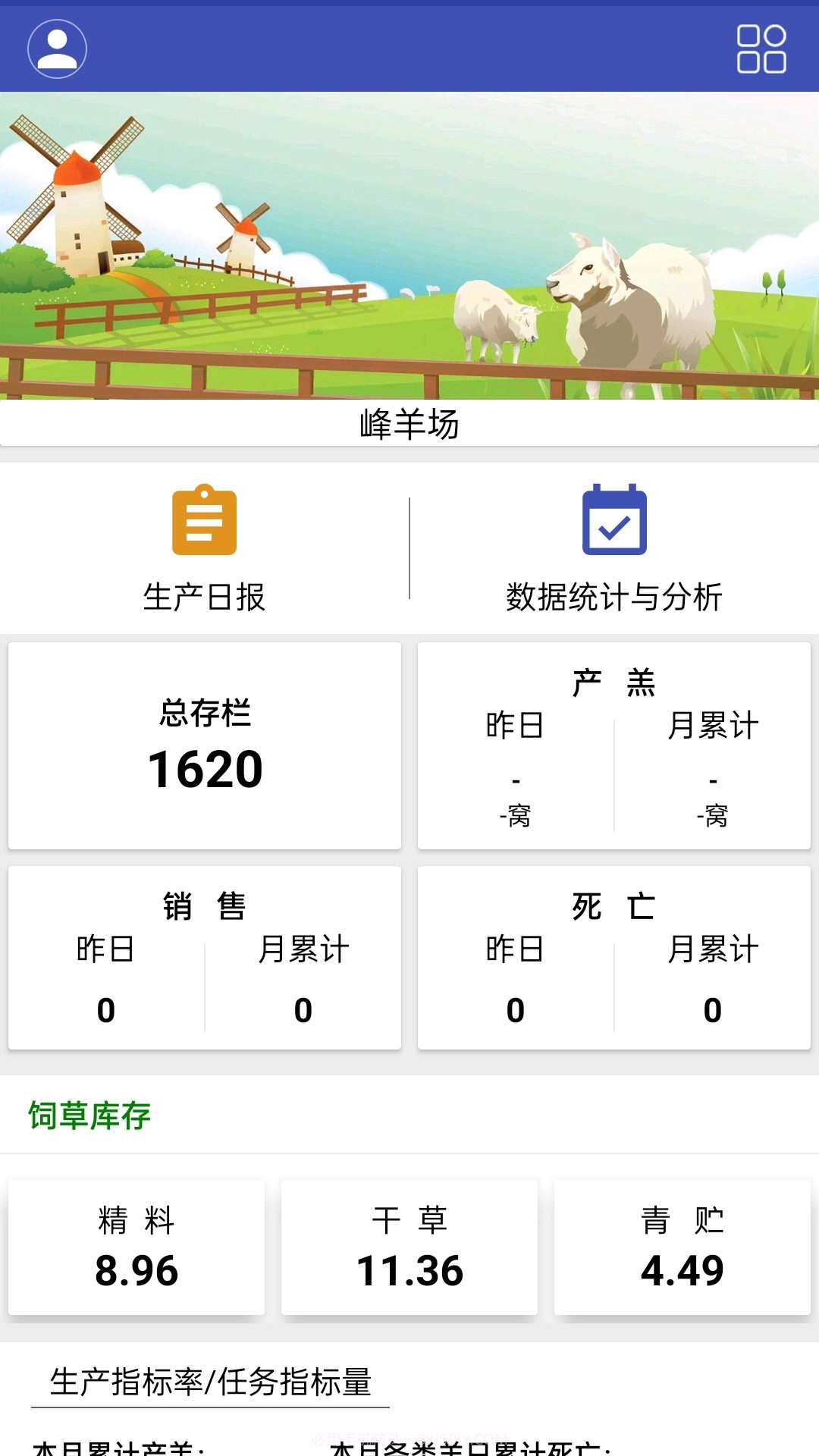The image size is (819, 1456).
Task: Open the 销售 sales summary card
Action: tap(205, 955)
